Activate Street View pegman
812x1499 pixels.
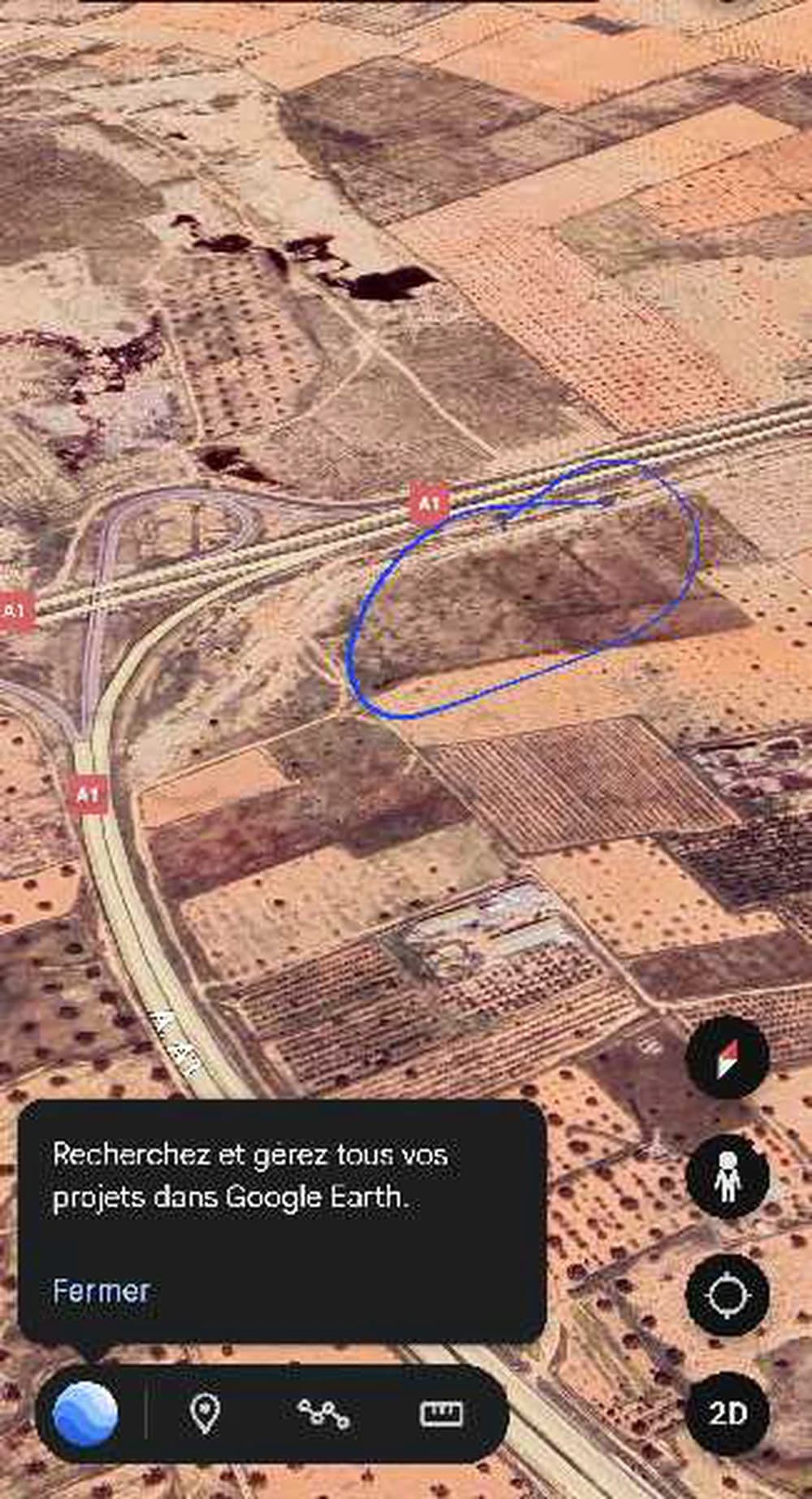pyautogui.click(x=727, y=1177)
